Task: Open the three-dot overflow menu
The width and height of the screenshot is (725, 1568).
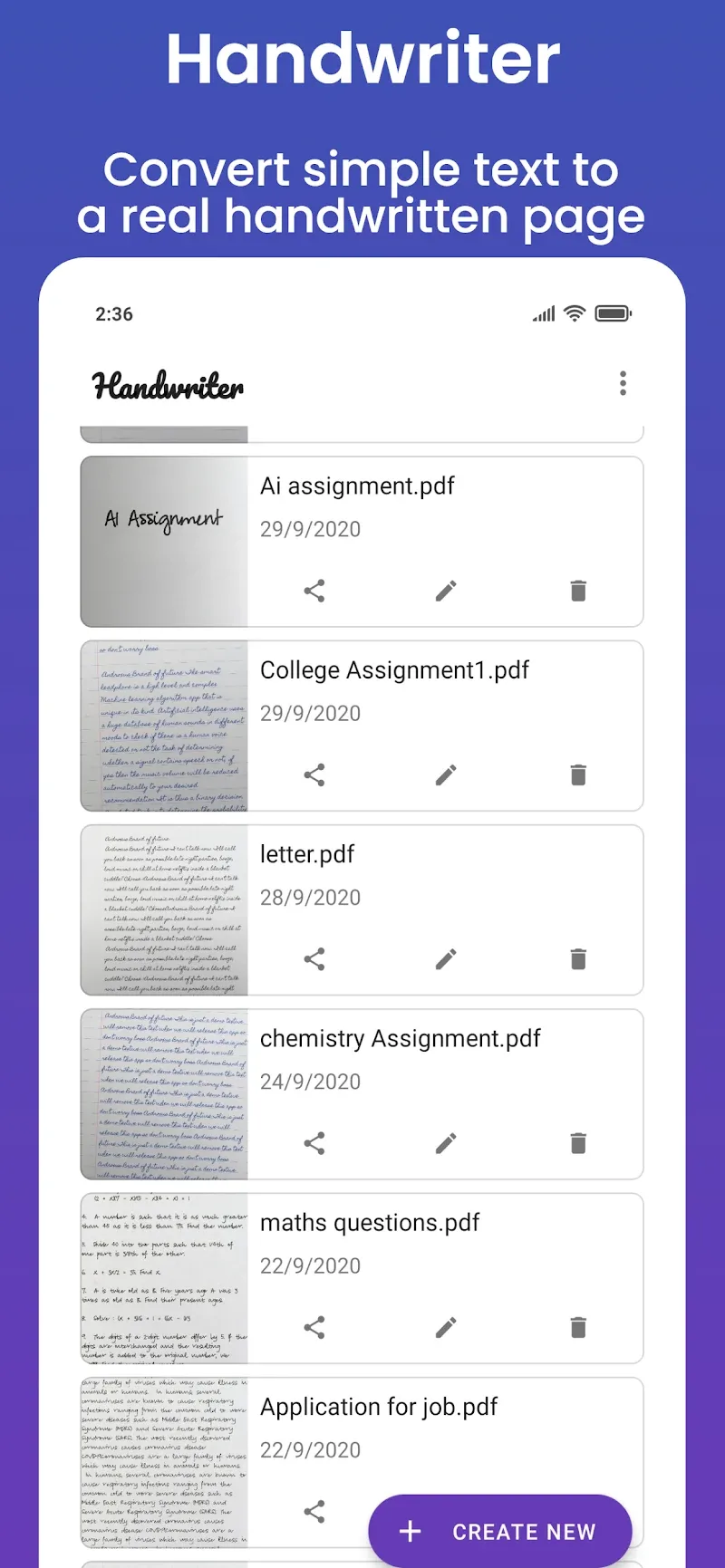Action: coord(623,384)
